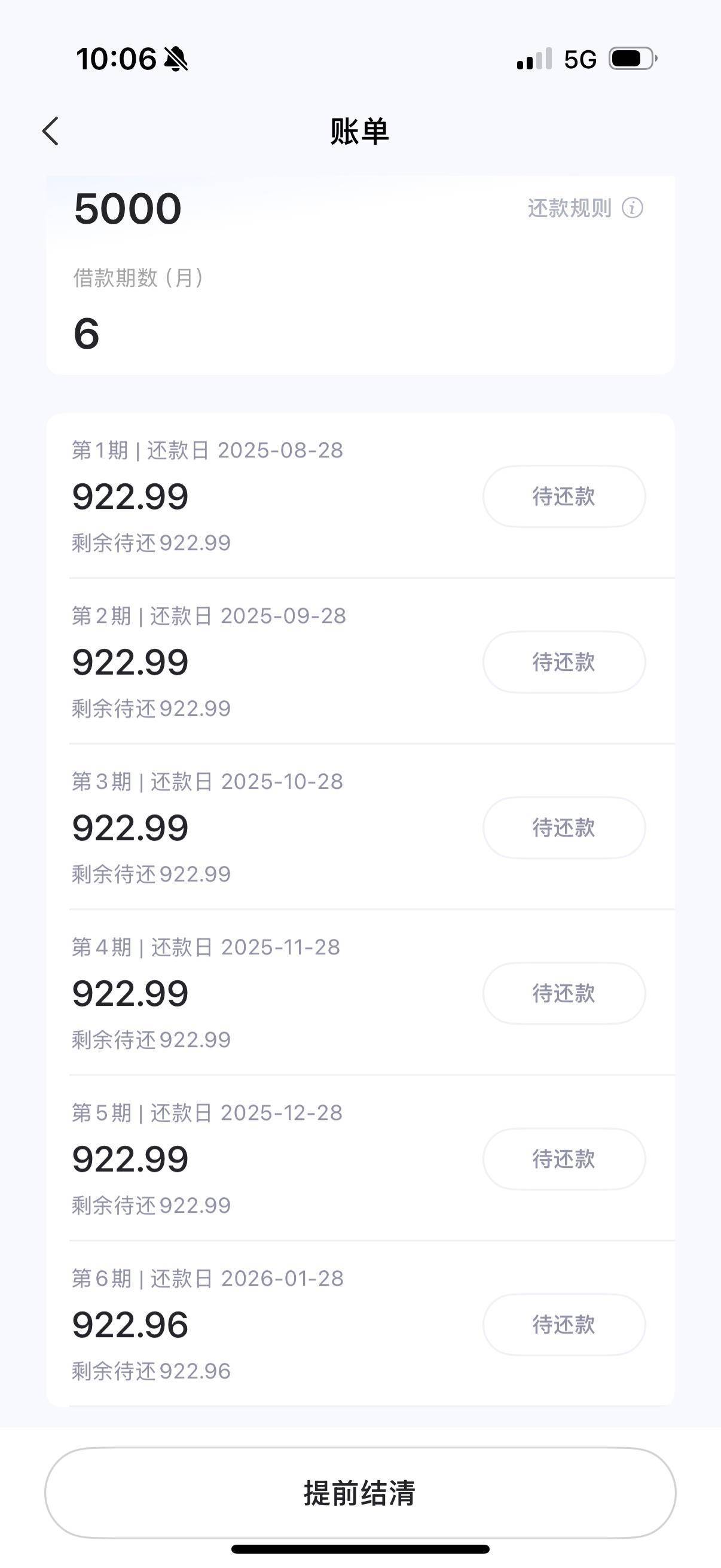This screenshot has width=721, height=1568.
Task: Open 还款规则 info
Action: point(585,208)
